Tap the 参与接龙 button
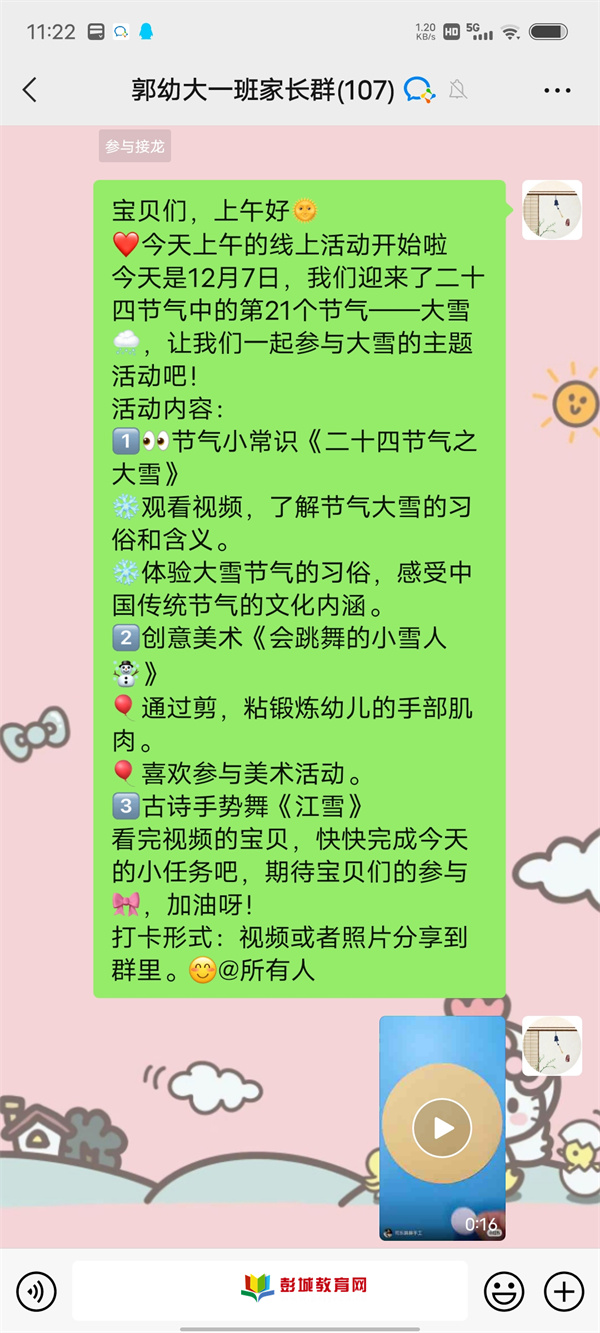This screenshot has height=1333, width=600. point(134,146)
